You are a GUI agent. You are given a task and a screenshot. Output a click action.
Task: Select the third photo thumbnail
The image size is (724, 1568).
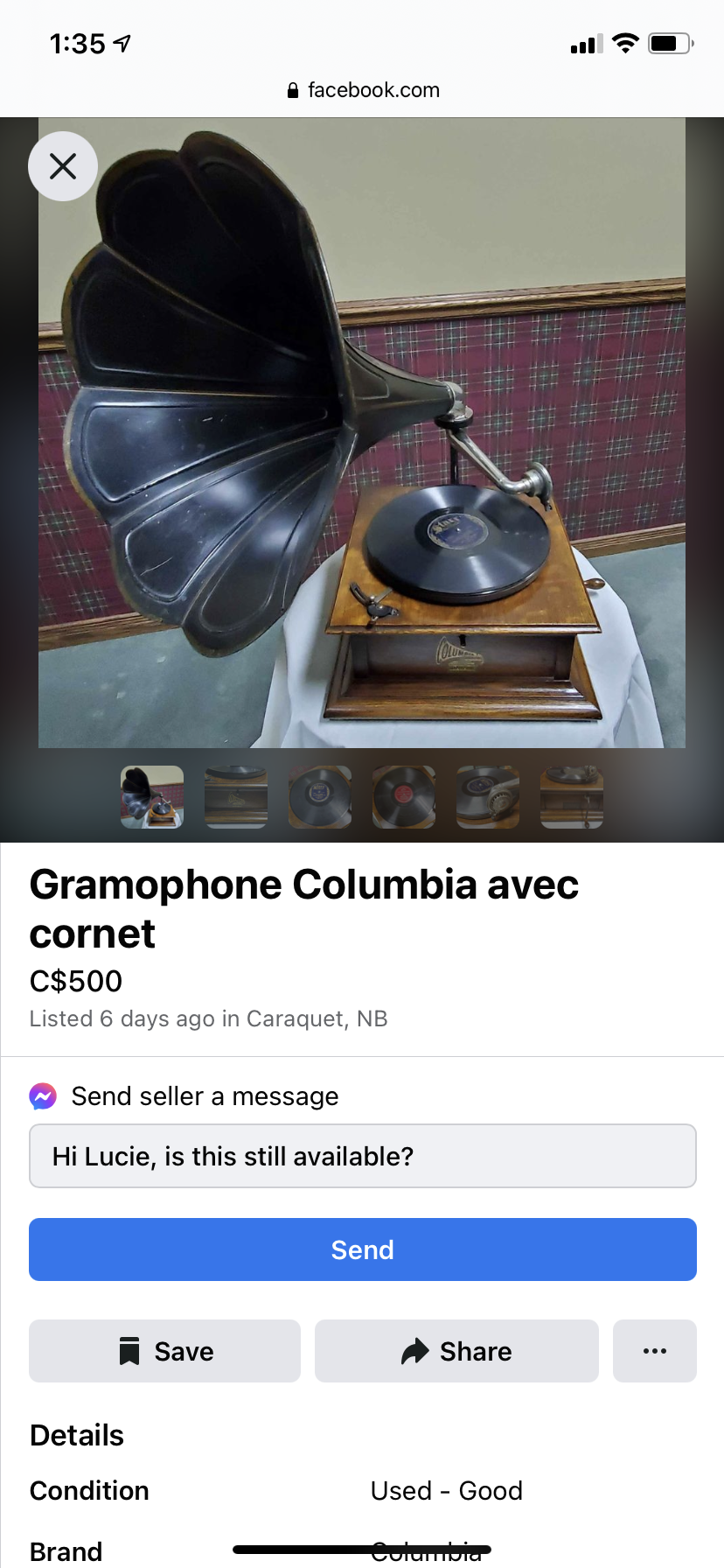coord(320,797)
